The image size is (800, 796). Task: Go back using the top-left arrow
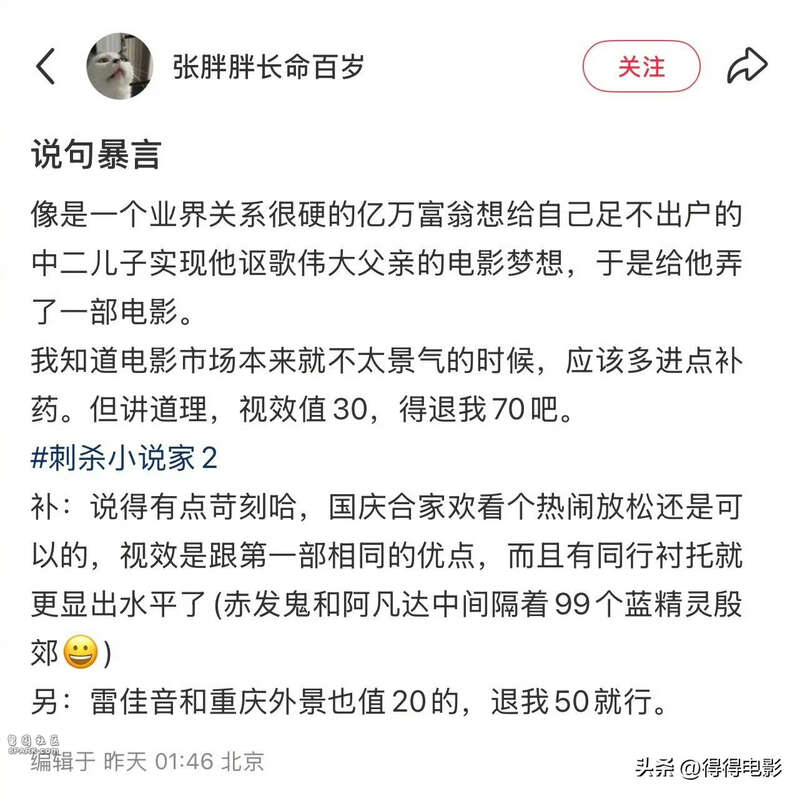[46, 67]
